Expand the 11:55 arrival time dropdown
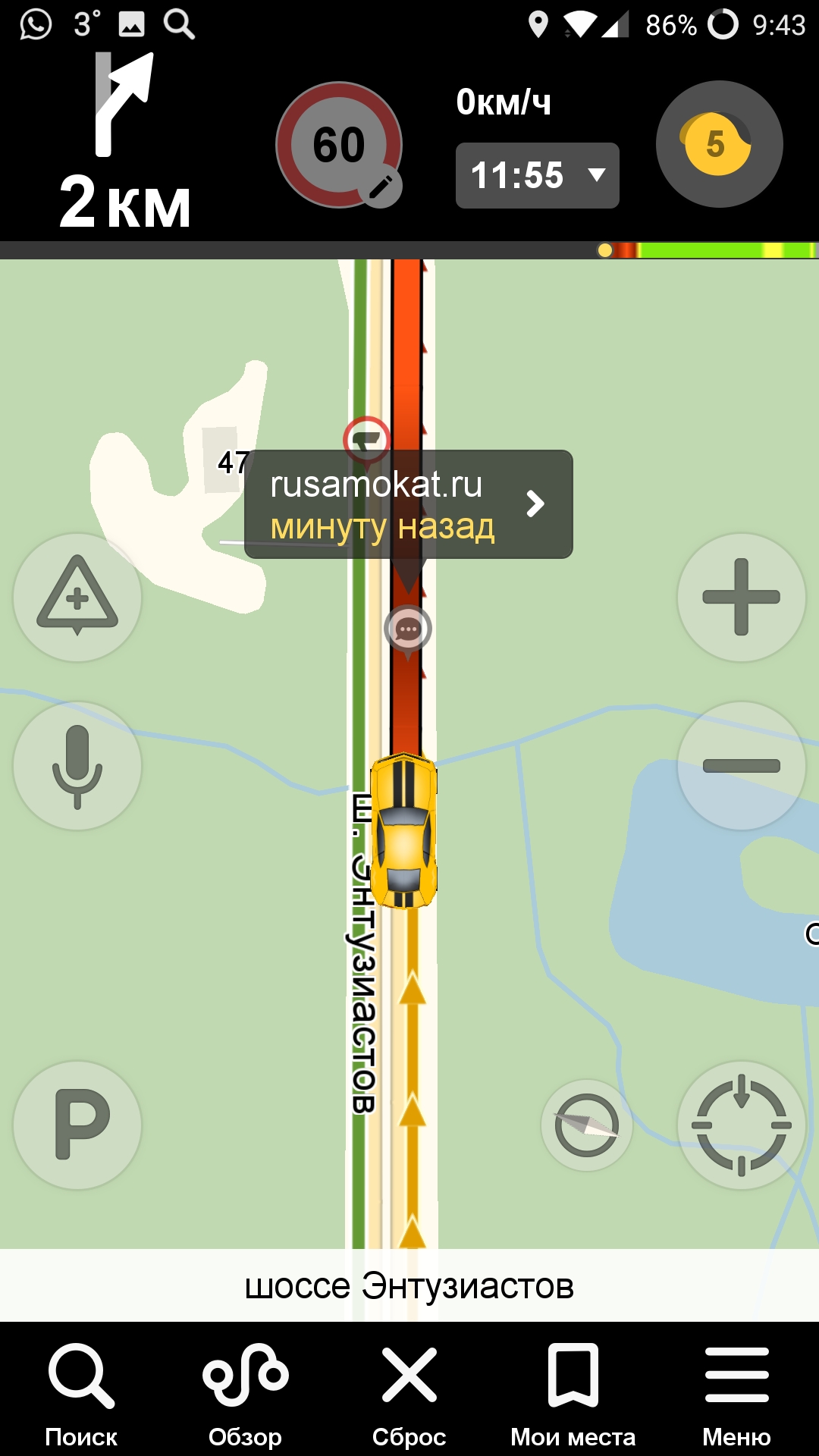 click(x=537, y=175)
